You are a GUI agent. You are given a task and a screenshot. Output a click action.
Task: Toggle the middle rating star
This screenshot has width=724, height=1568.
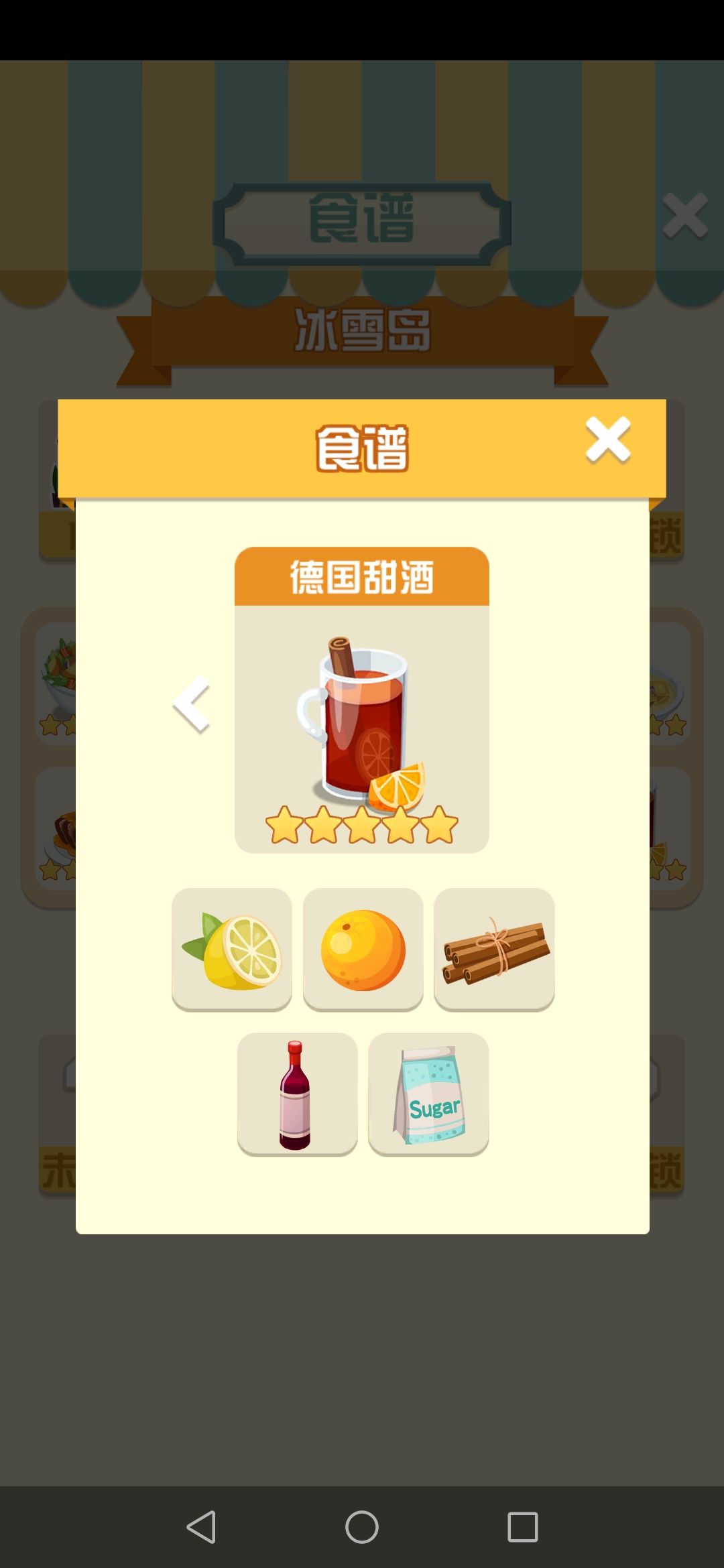362,826
